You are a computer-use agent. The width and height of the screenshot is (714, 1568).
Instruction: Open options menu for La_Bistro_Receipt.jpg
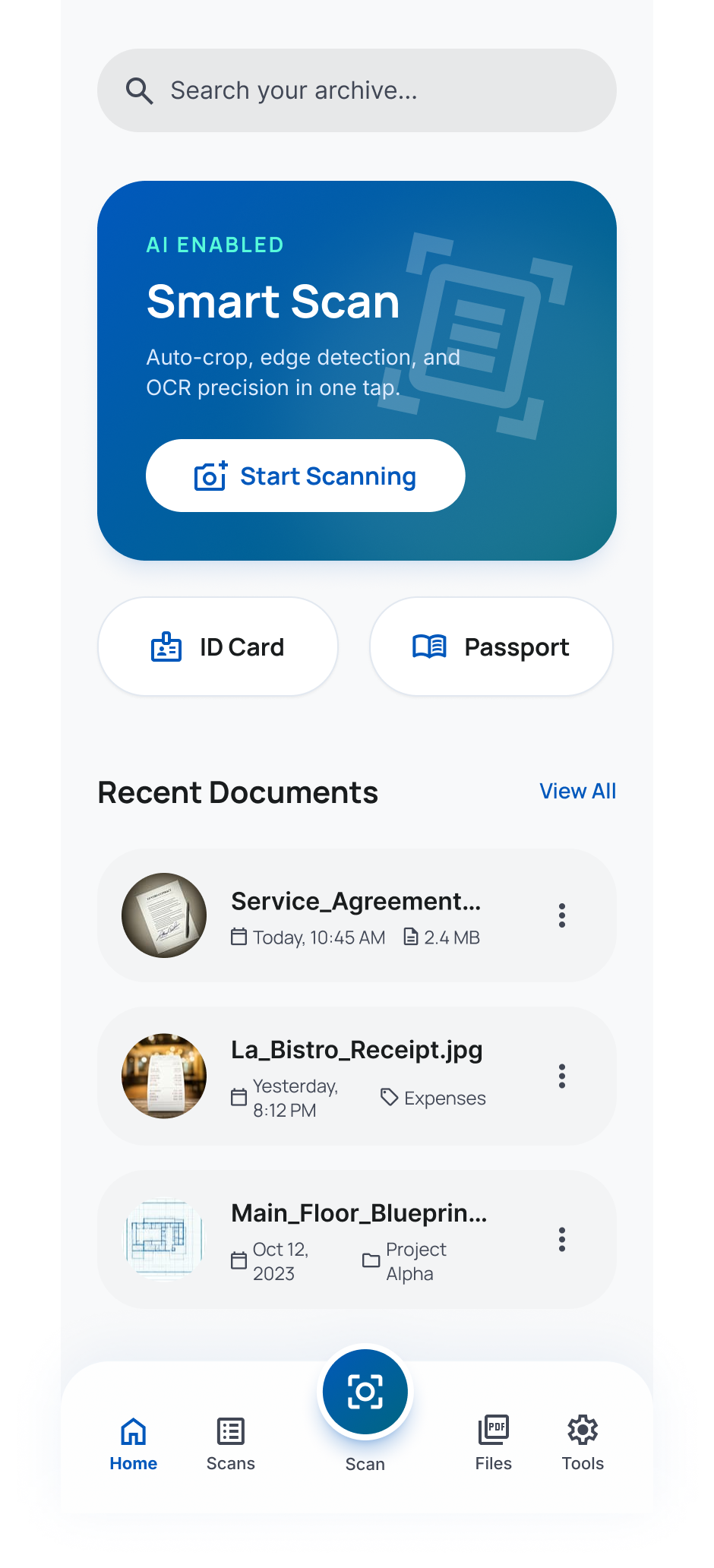pos(562,1076)
